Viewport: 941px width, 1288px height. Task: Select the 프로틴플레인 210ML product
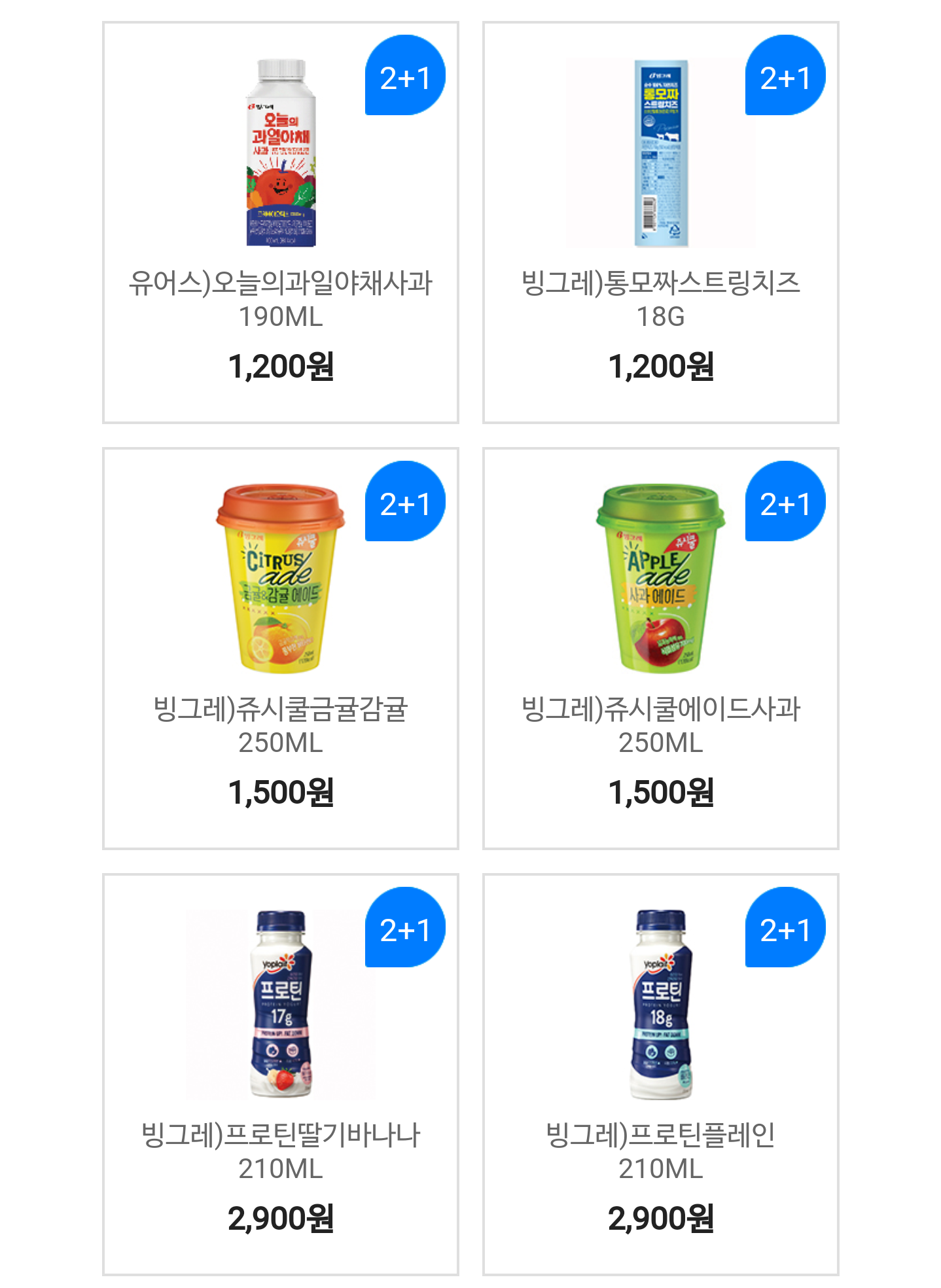[661, 1075]
